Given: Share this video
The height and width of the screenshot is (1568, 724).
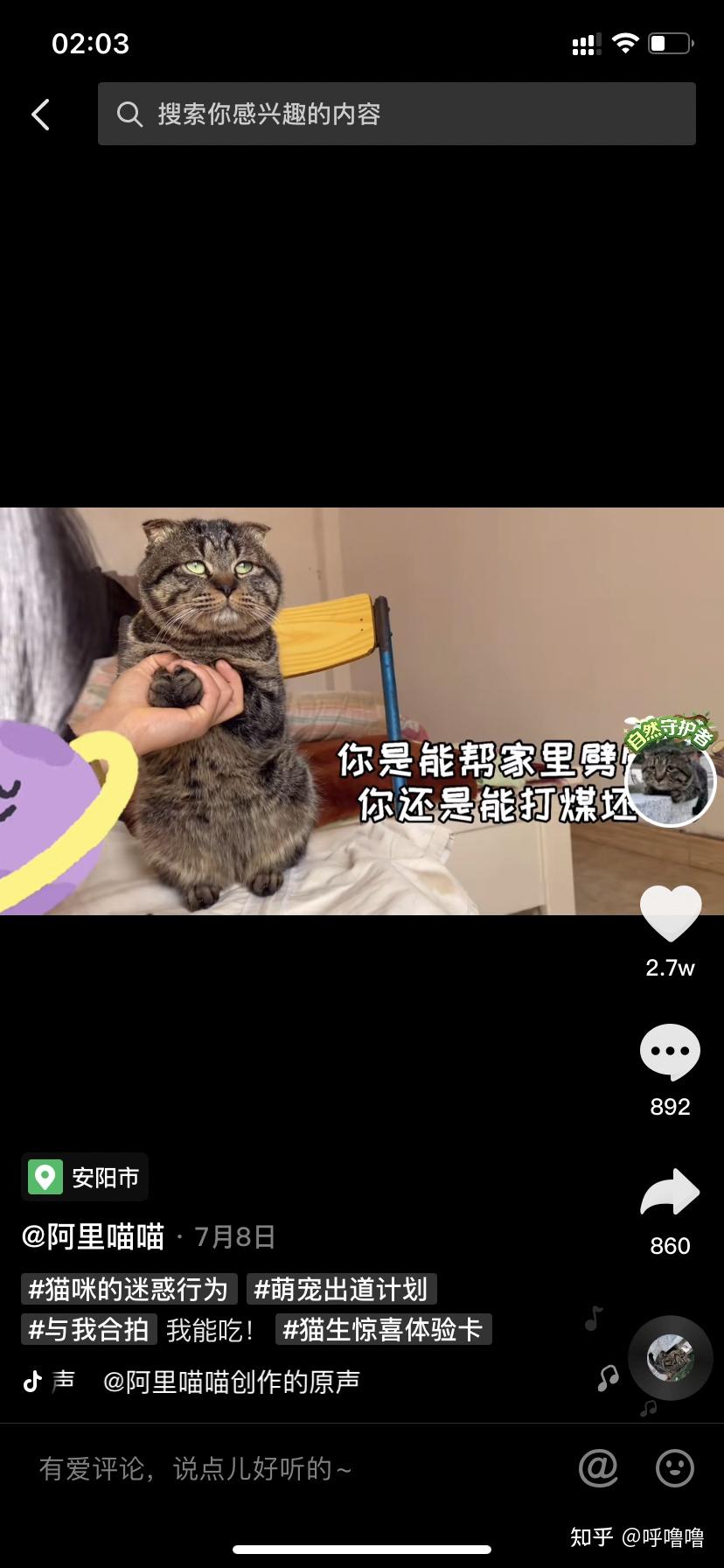Looking at the screenshot, I should (x=671, y=1193).
